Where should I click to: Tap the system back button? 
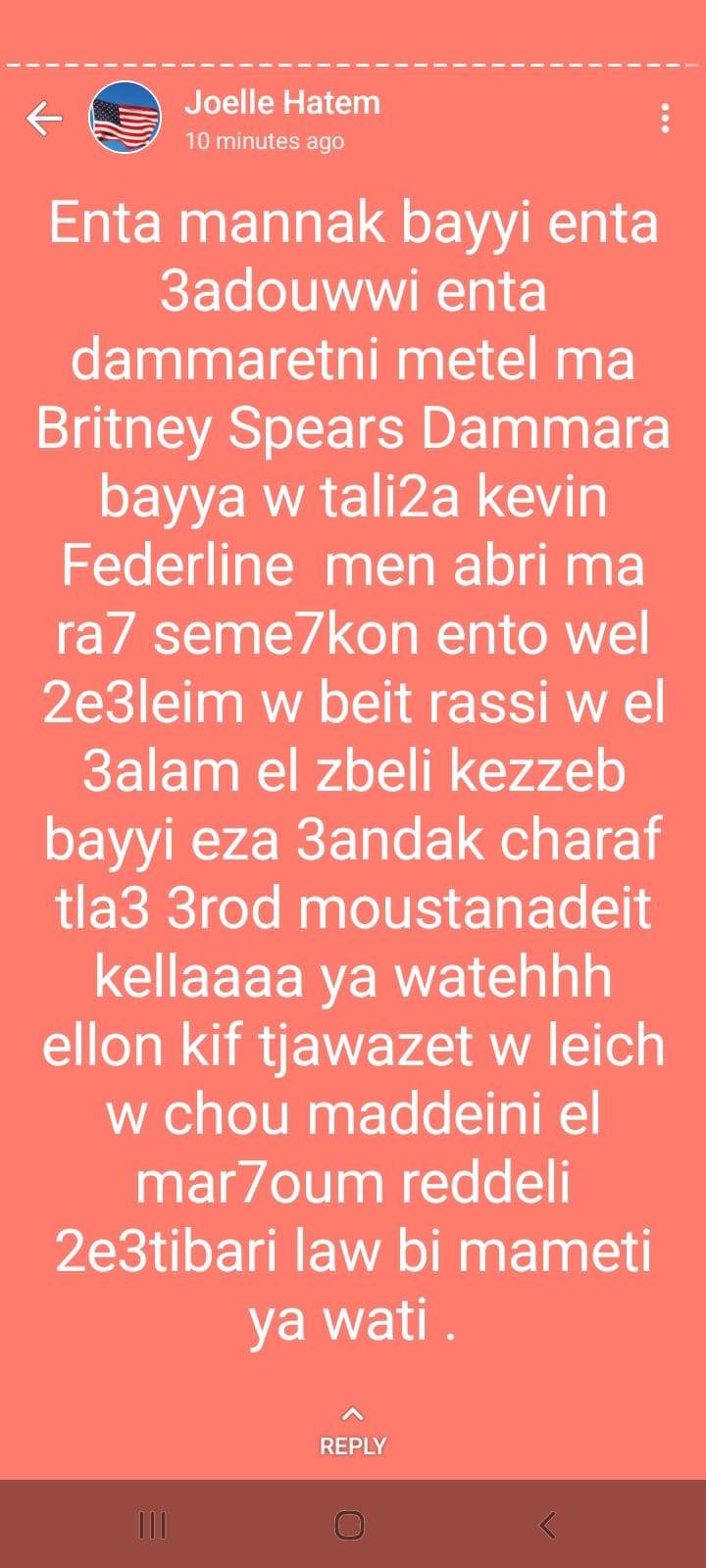(x=548, y=1525)
